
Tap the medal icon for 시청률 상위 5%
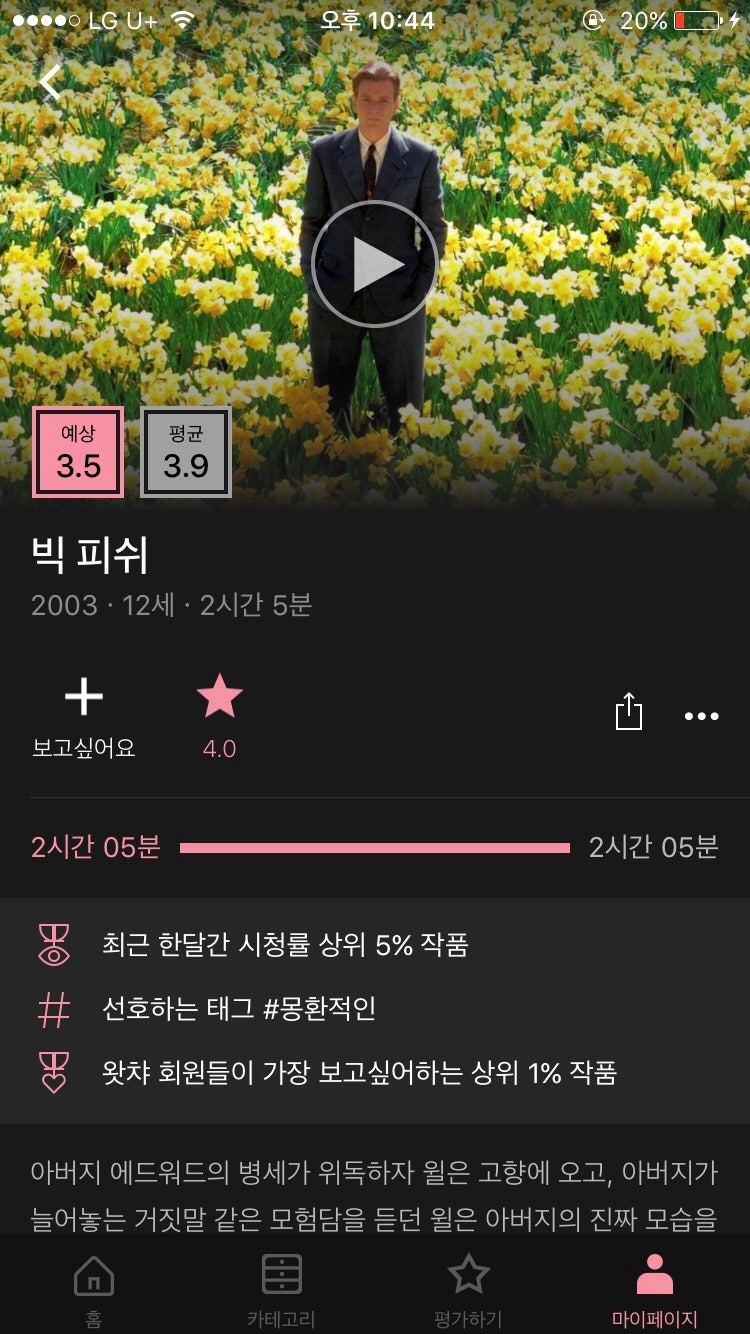55,941
